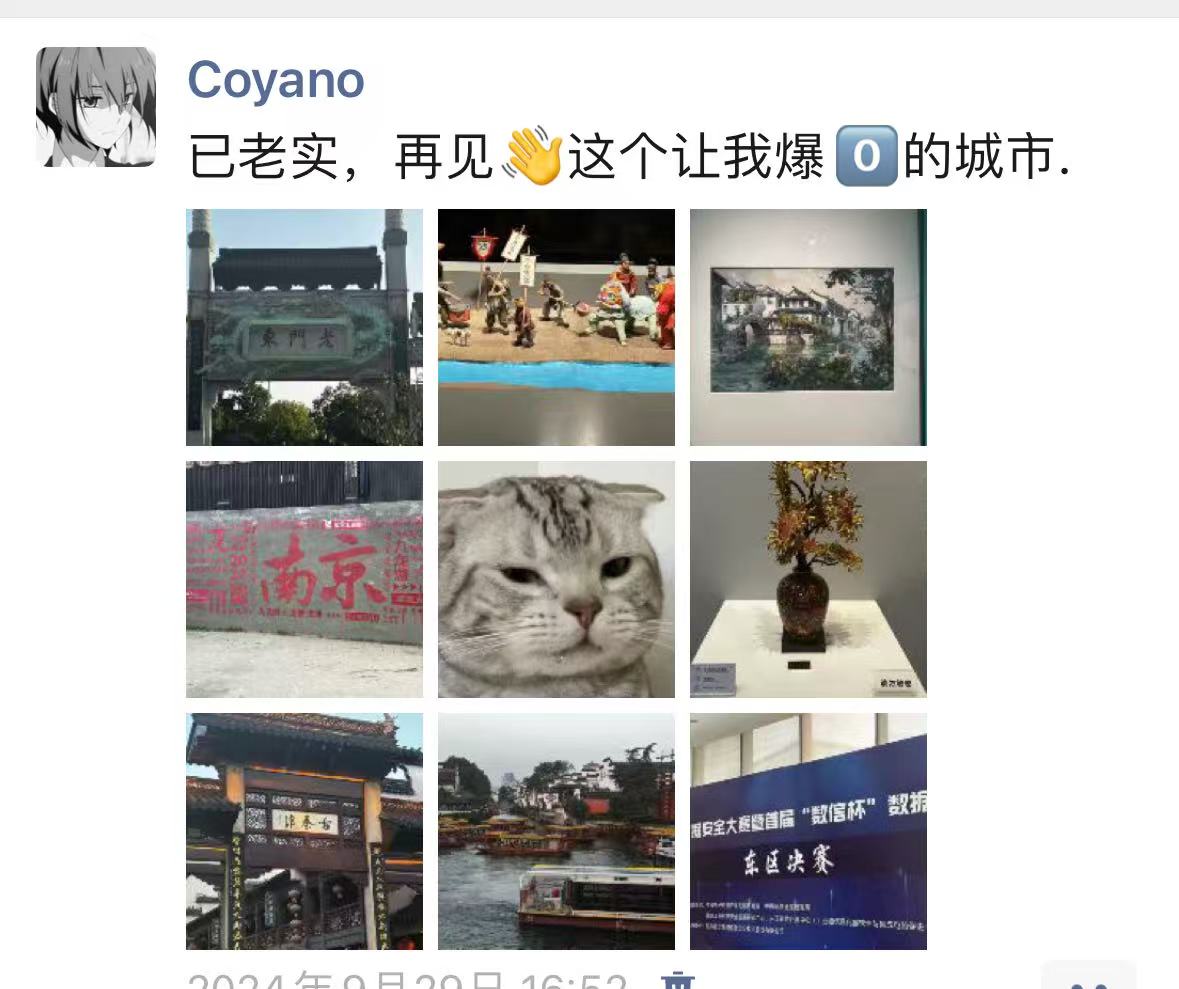
Task: Open the wooden archway night photo
Action: click(x=304, y=831)
